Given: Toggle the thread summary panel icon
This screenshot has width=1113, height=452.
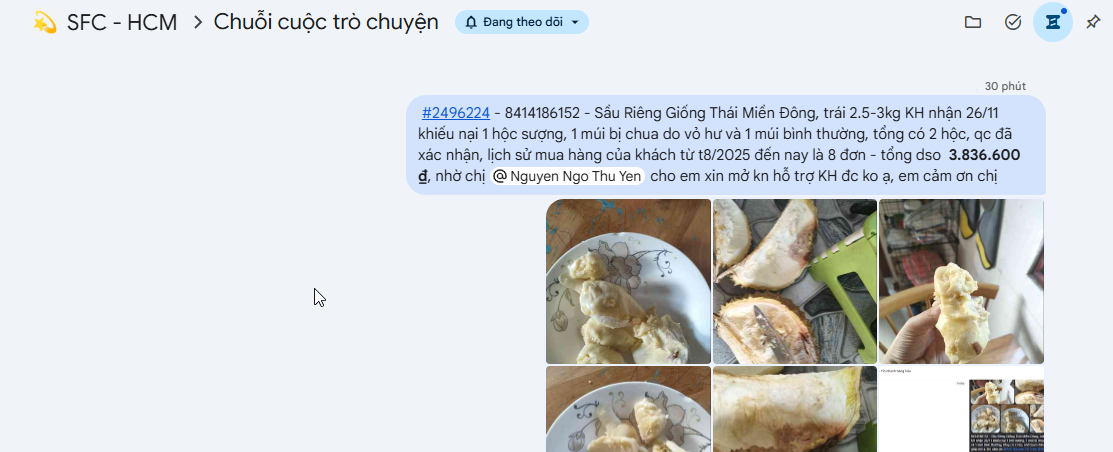Looking at the screenshot, I should [1052, 22].
